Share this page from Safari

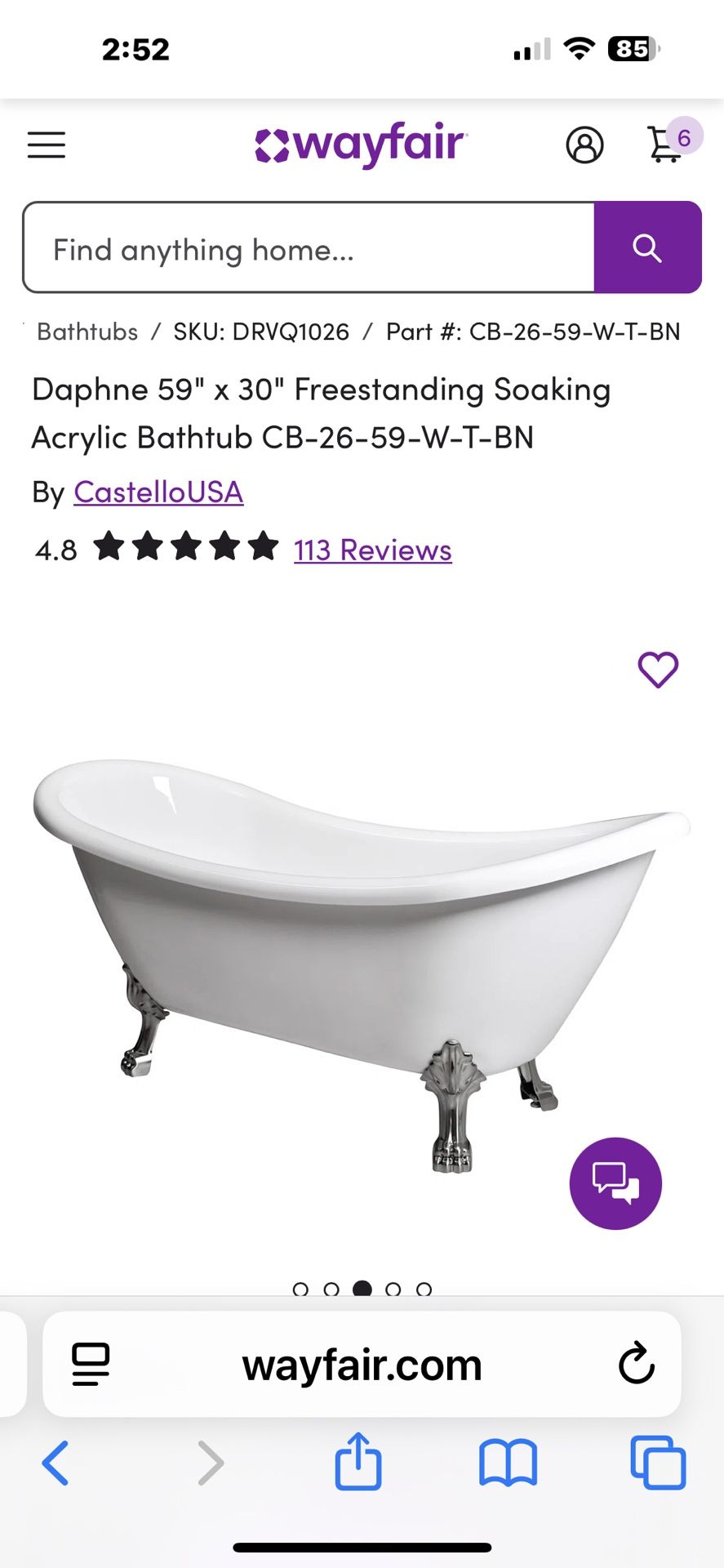[358, 1461]
